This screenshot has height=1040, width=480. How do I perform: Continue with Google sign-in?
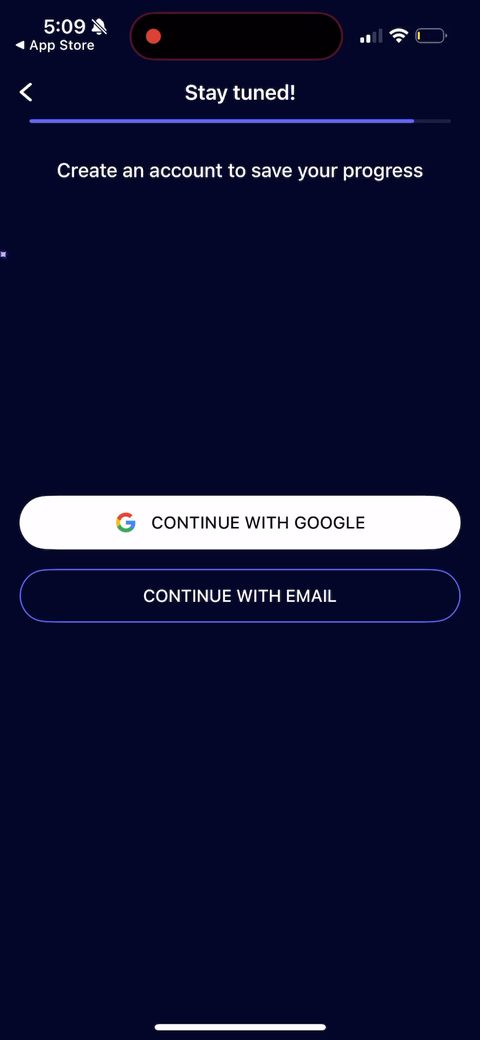240,523
